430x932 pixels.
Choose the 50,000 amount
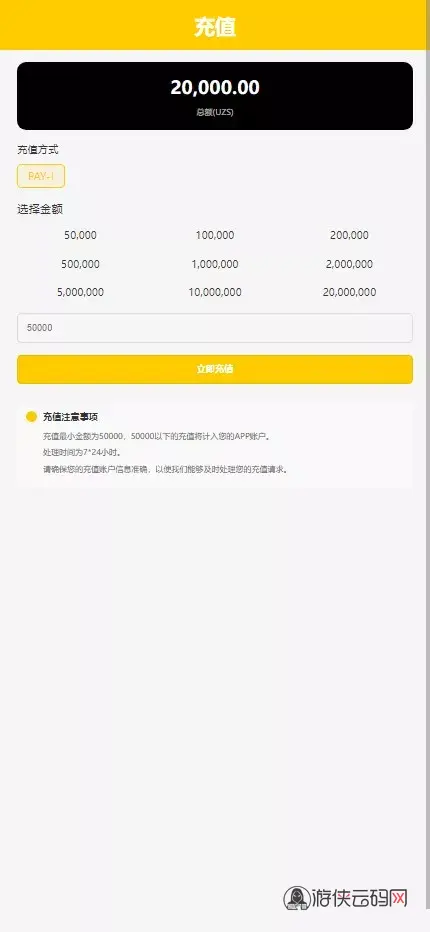(x=80, y=235)
